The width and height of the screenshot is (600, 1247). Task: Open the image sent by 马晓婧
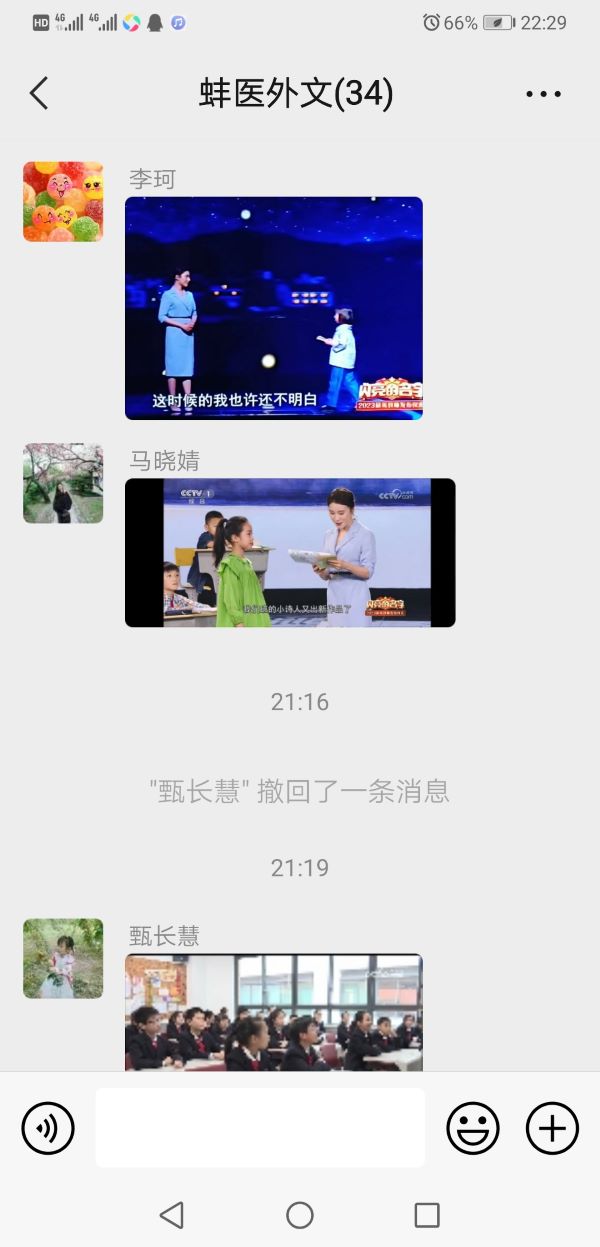click(290, 553)
